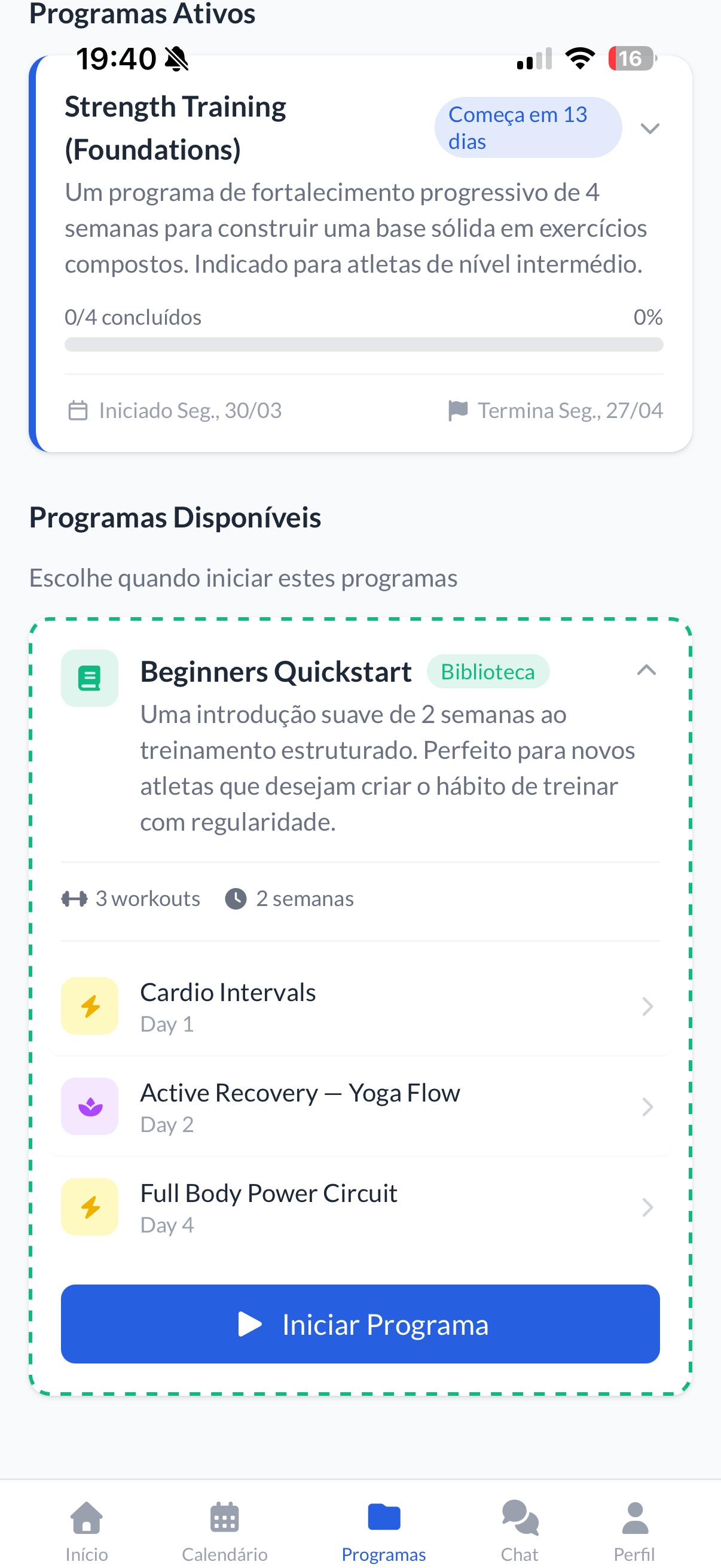Tap the dumbbell icon showing 3 workouts
Viewport: 721px width, 1568px height.
point(74,898)
